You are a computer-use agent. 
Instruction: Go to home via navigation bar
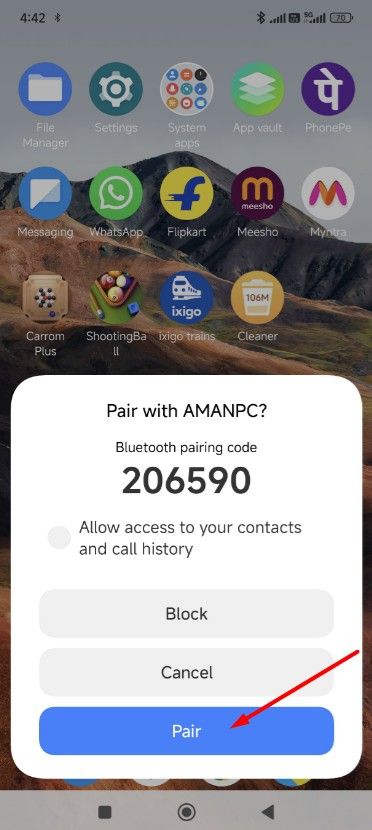(x=186, y=811)
